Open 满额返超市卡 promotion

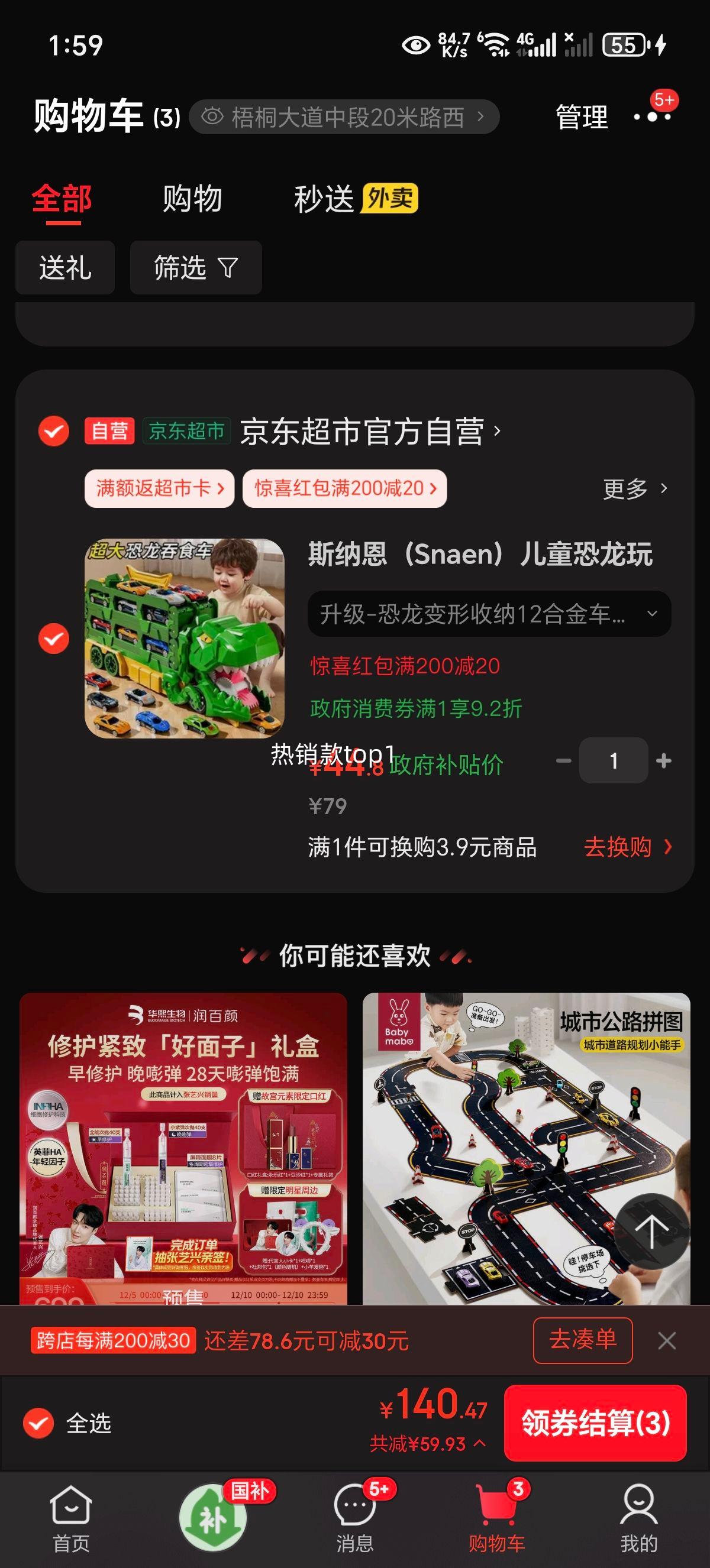160,488
